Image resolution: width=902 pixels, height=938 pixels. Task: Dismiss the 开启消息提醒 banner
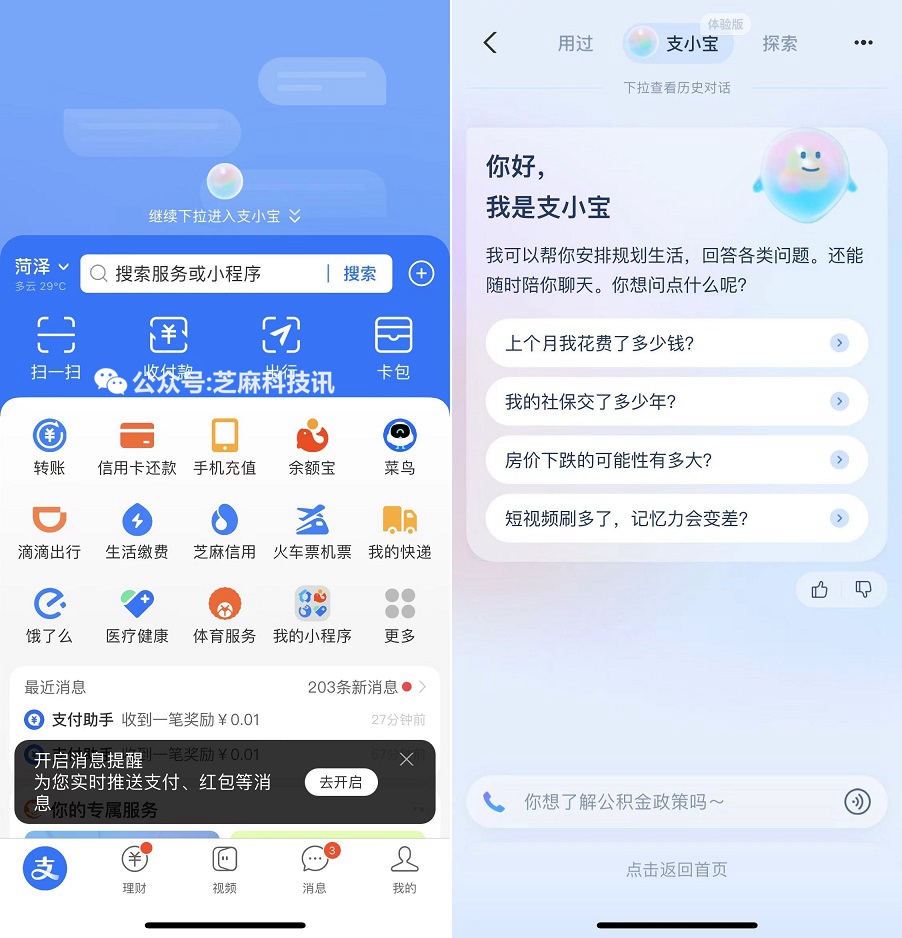pyautogui.click(x=406, y=759)
